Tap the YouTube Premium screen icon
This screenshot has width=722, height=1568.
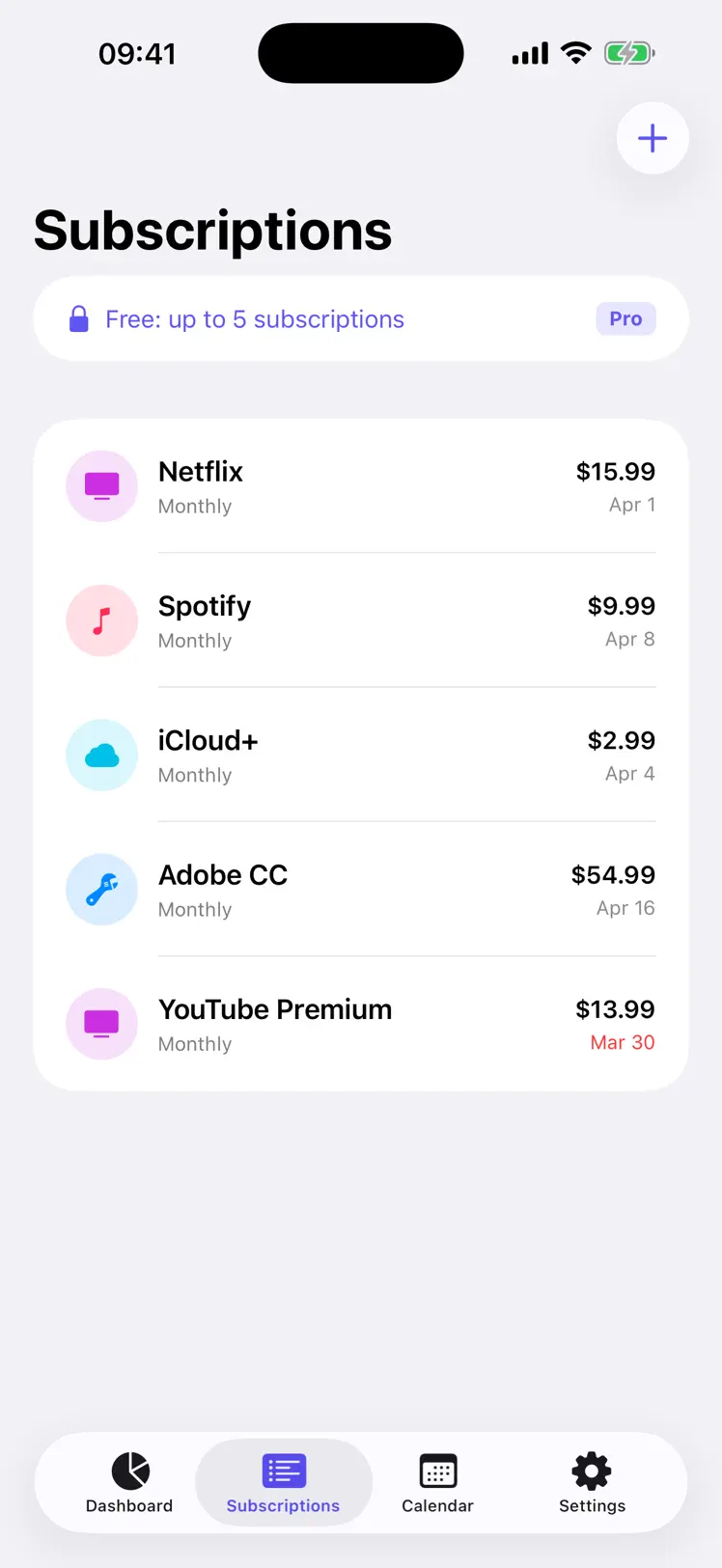pyautogui.click(x=101, y=1024)
